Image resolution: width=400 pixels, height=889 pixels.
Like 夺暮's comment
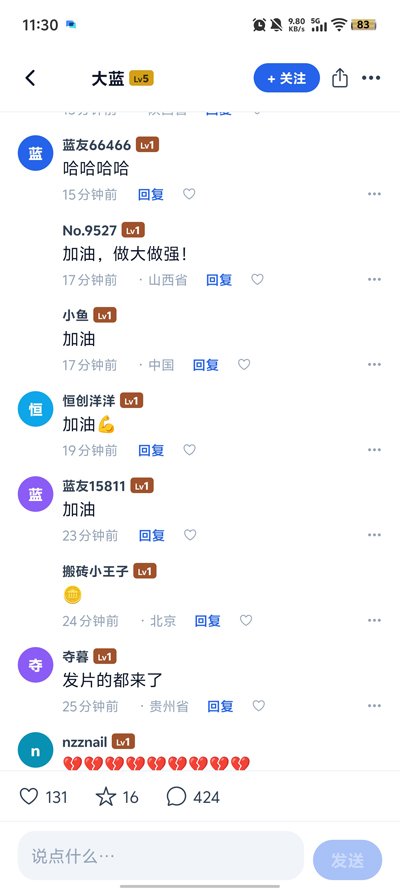(x=258, y=706)
